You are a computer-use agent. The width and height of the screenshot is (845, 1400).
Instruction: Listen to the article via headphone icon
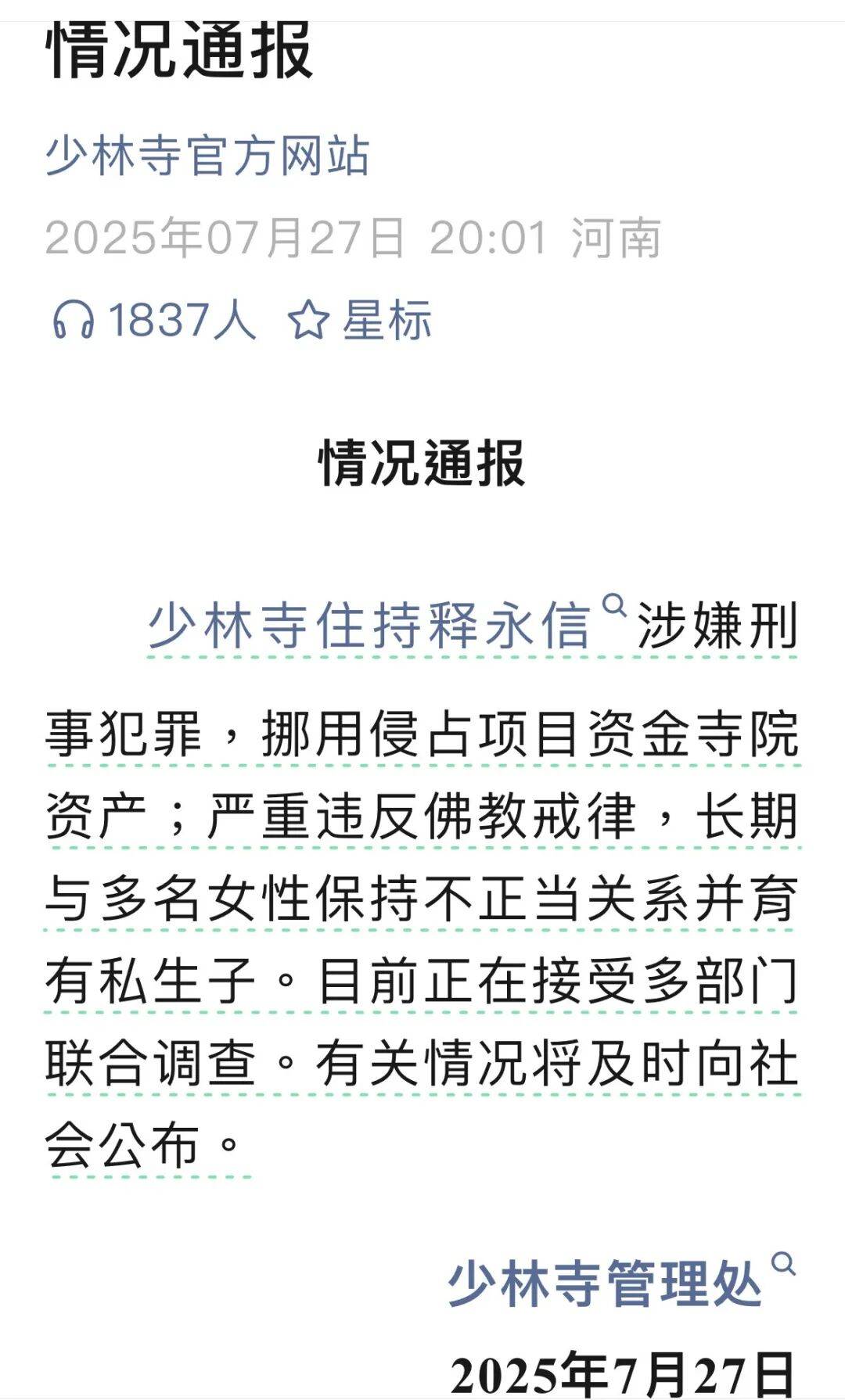coord(73,321)
